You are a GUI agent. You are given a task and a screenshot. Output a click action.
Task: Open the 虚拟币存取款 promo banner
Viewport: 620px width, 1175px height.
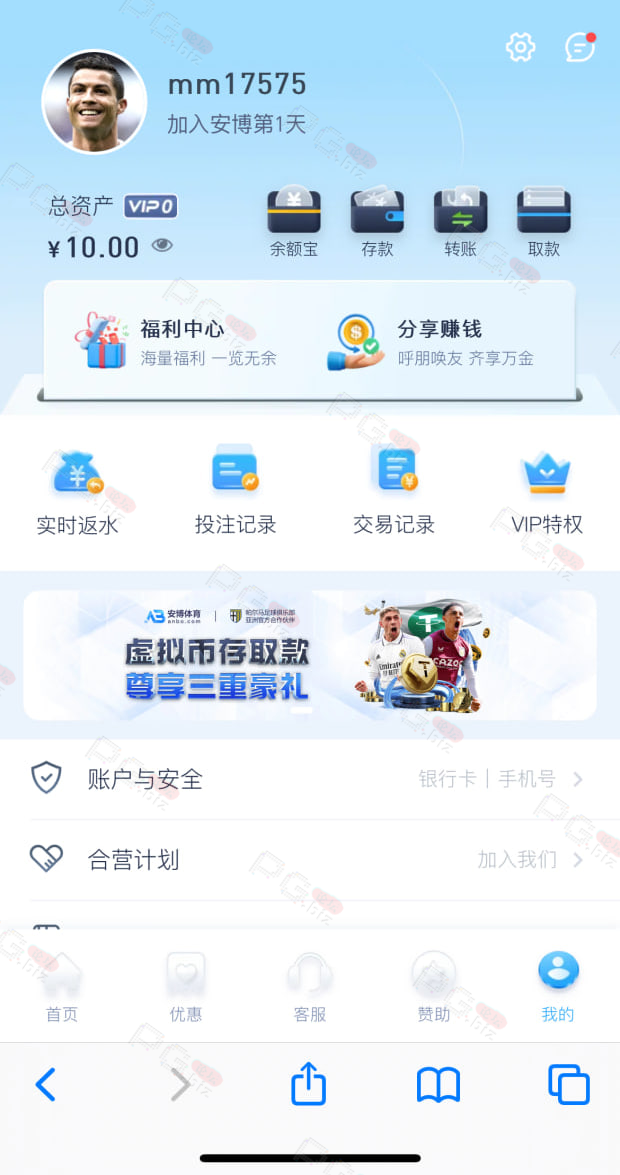310,656
